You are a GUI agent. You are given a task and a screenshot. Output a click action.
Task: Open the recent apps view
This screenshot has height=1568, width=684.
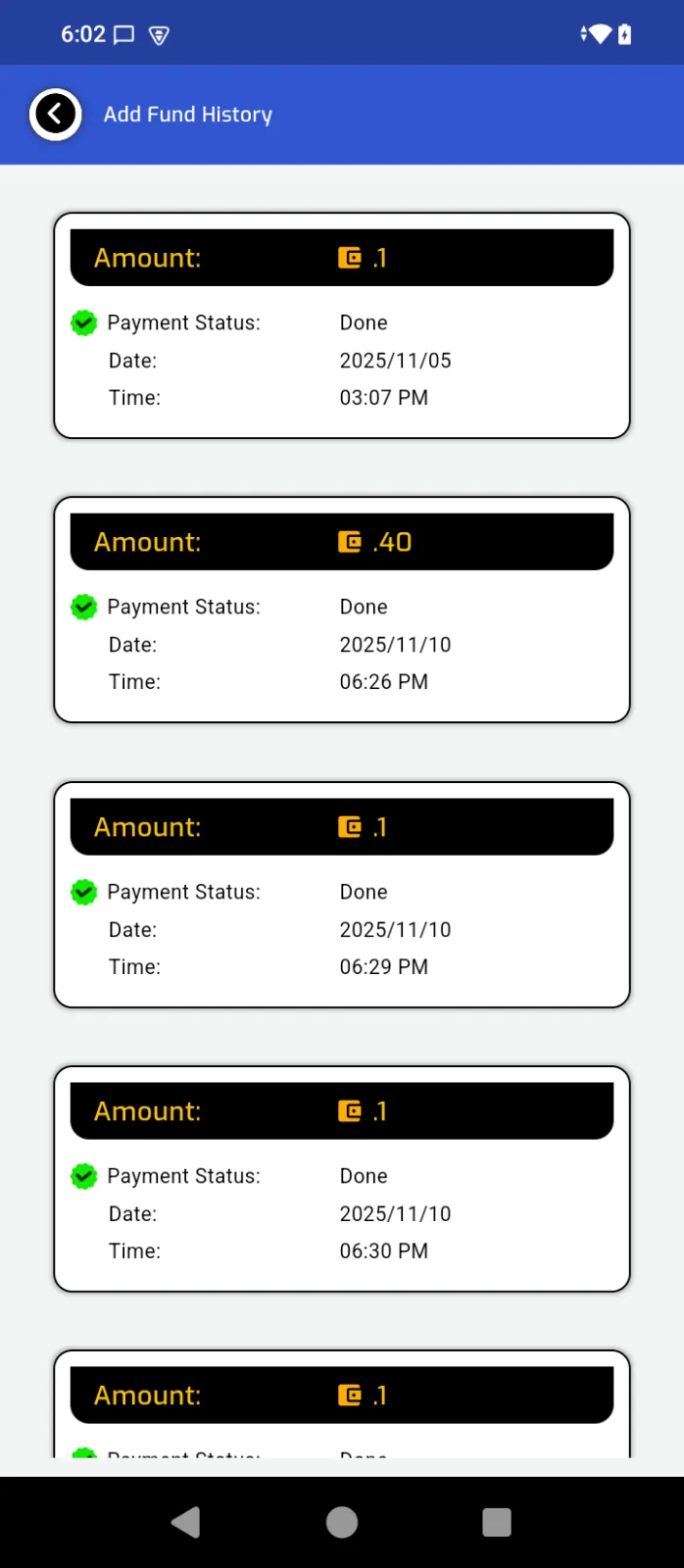pyautogui.click(x=497, y=1522)
